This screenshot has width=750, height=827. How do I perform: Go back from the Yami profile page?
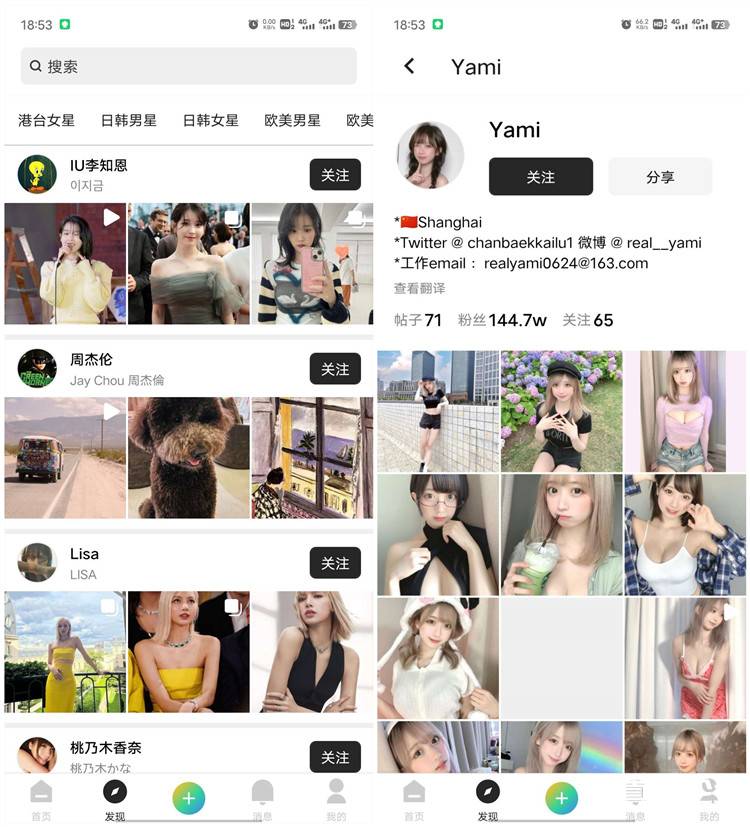click(409, 66)
